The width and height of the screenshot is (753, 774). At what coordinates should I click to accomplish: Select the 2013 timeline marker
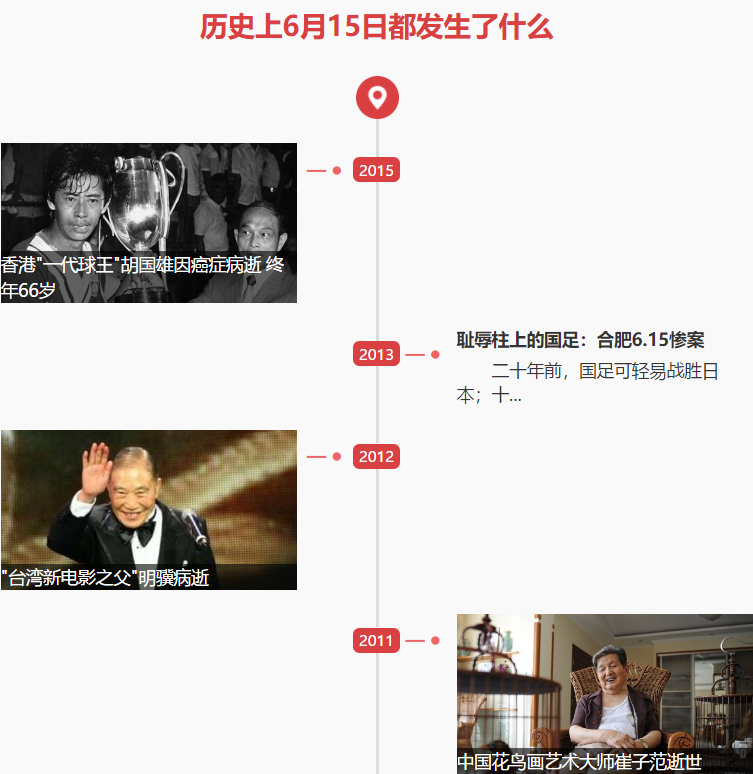[376, 355]
